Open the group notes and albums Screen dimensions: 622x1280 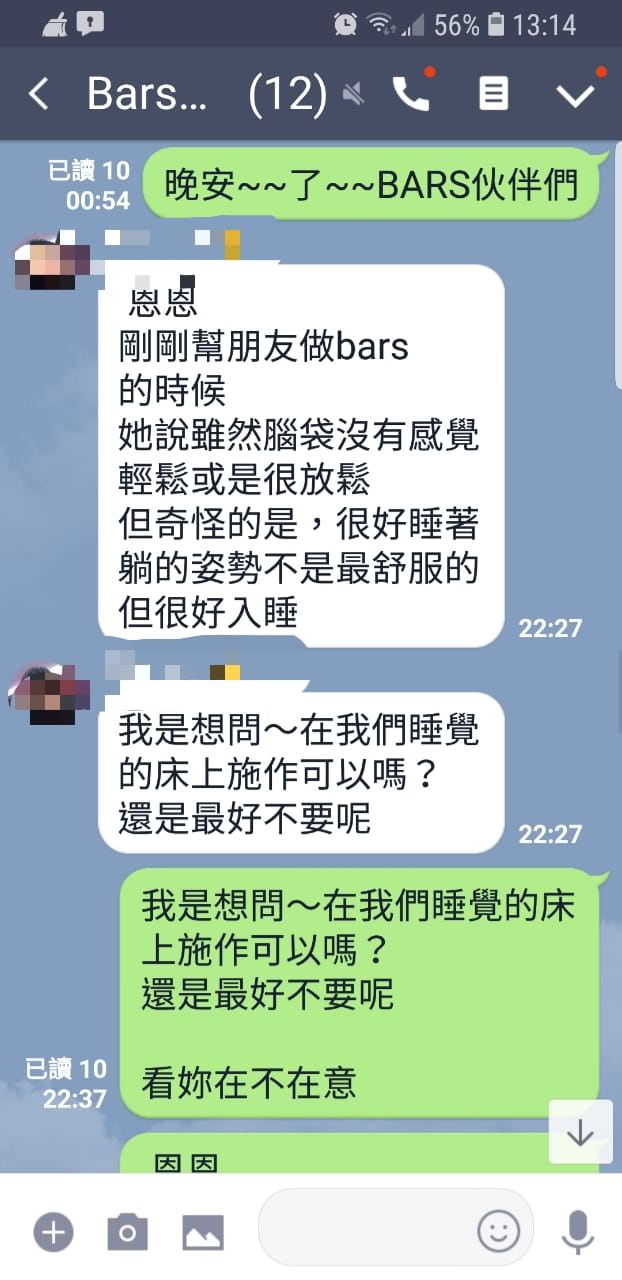click(x=493, y=94)
